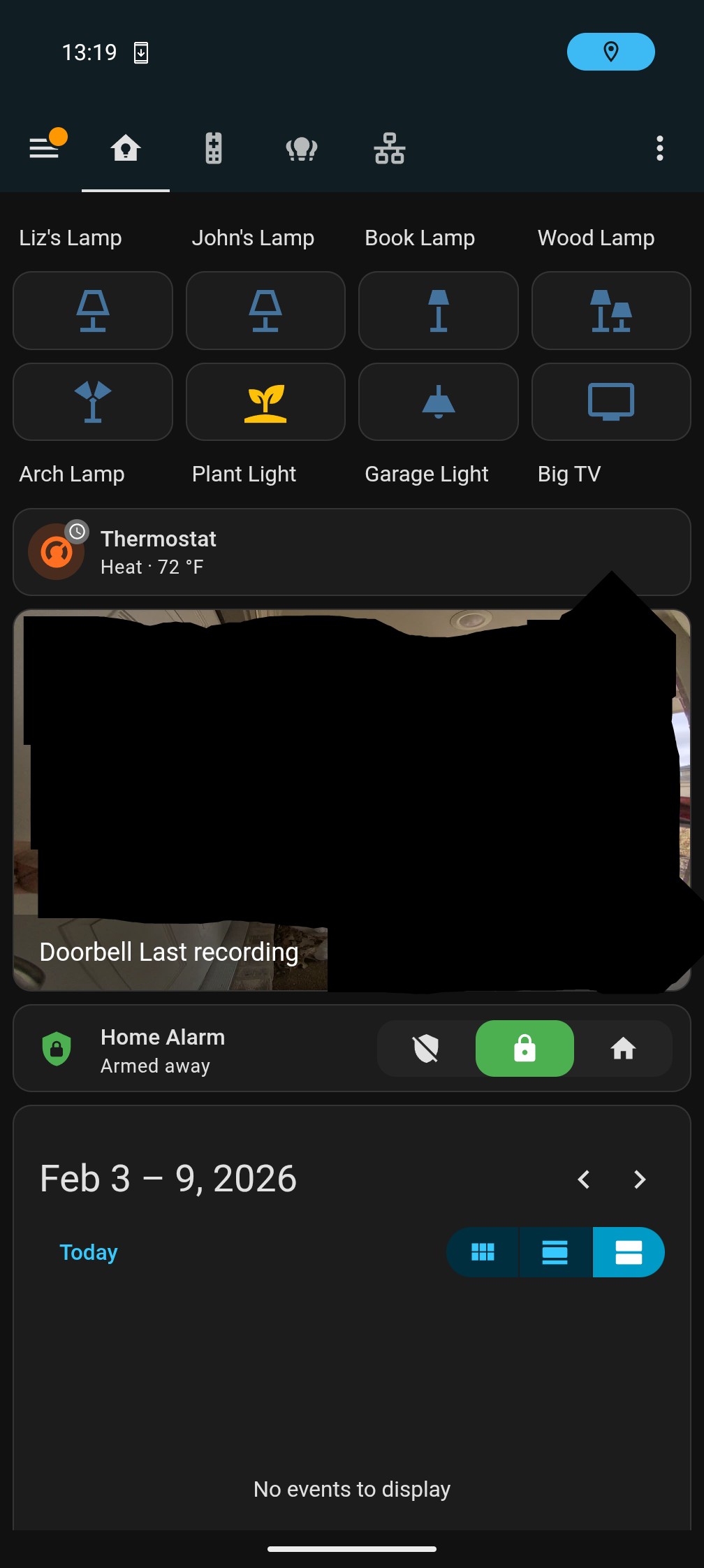Open the sidebar navigation menu
Image resolution: width=704 pixels, height=1568 pixels.
tap(44, 148)
